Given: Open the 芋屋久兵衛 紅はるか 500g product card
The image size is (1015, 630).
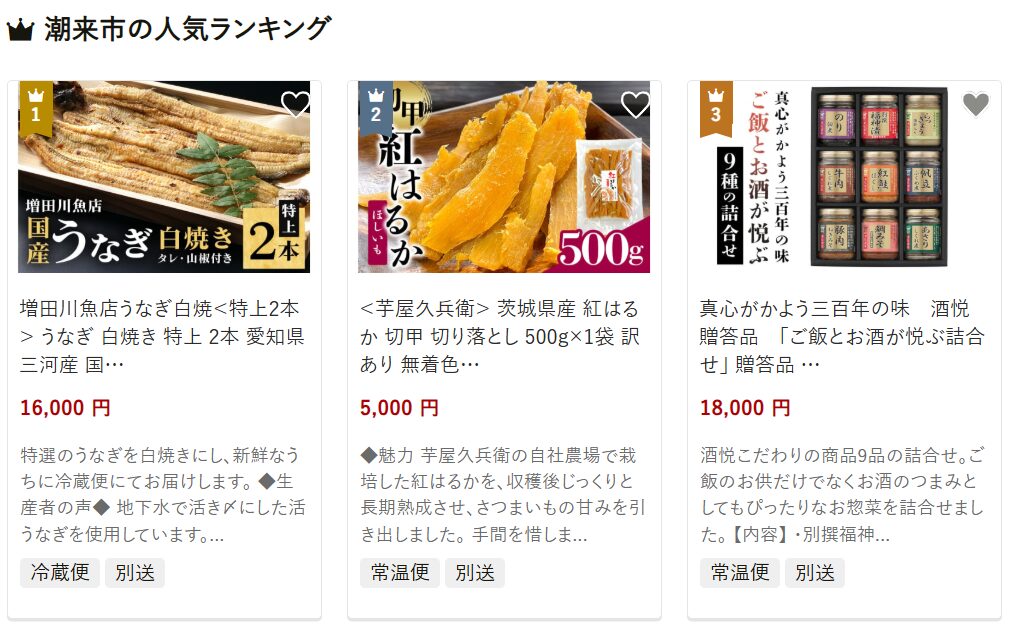Looking at the screenshot, I should tap(503, 336).
